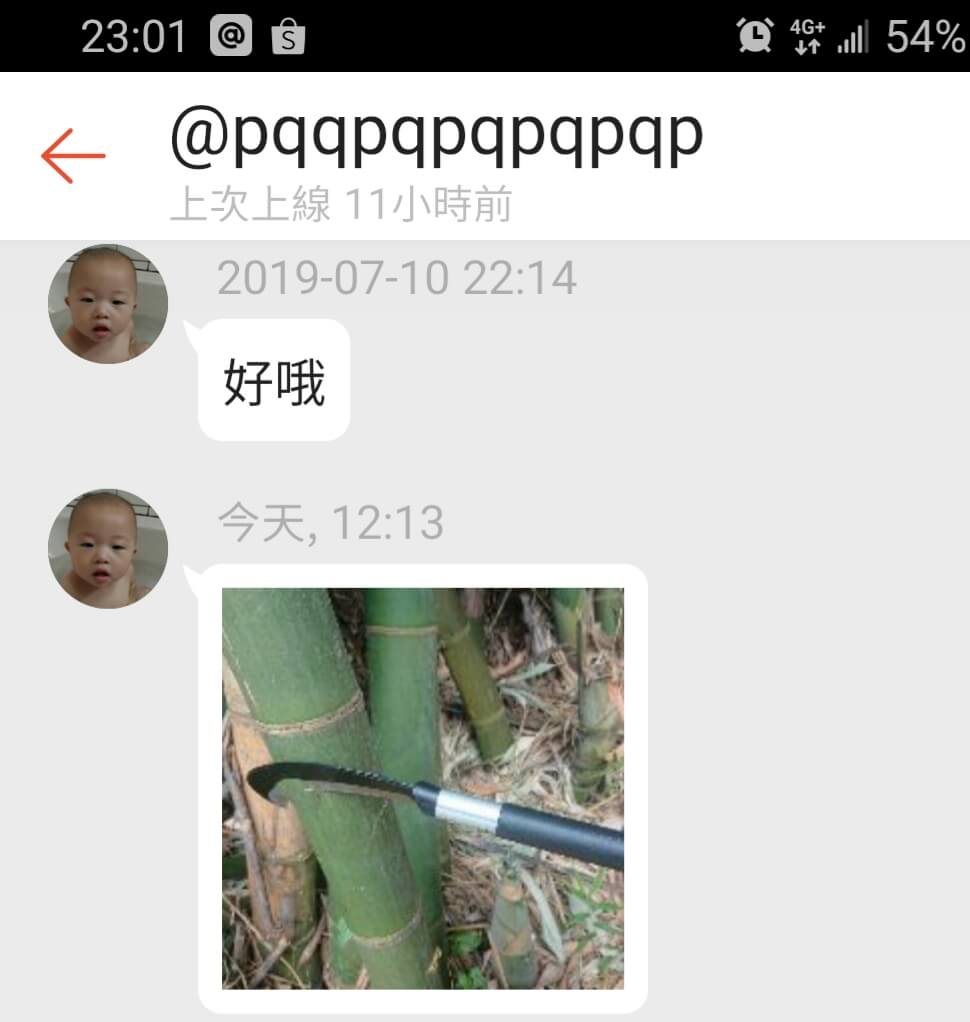Open sender's avatar beside the photo message
Viewport: 970px width, 1022px height.
coord(107,549)
